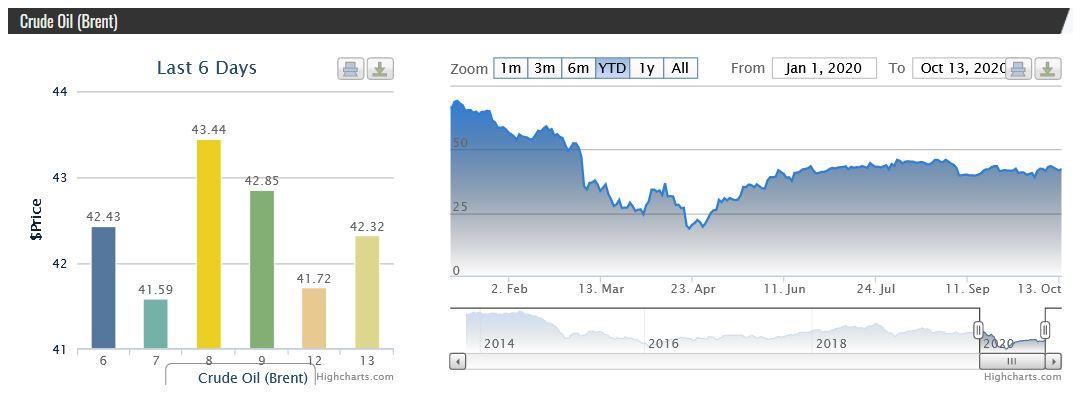Select the 3m zoom range
1081x411 pixels.
coord(545,68)
